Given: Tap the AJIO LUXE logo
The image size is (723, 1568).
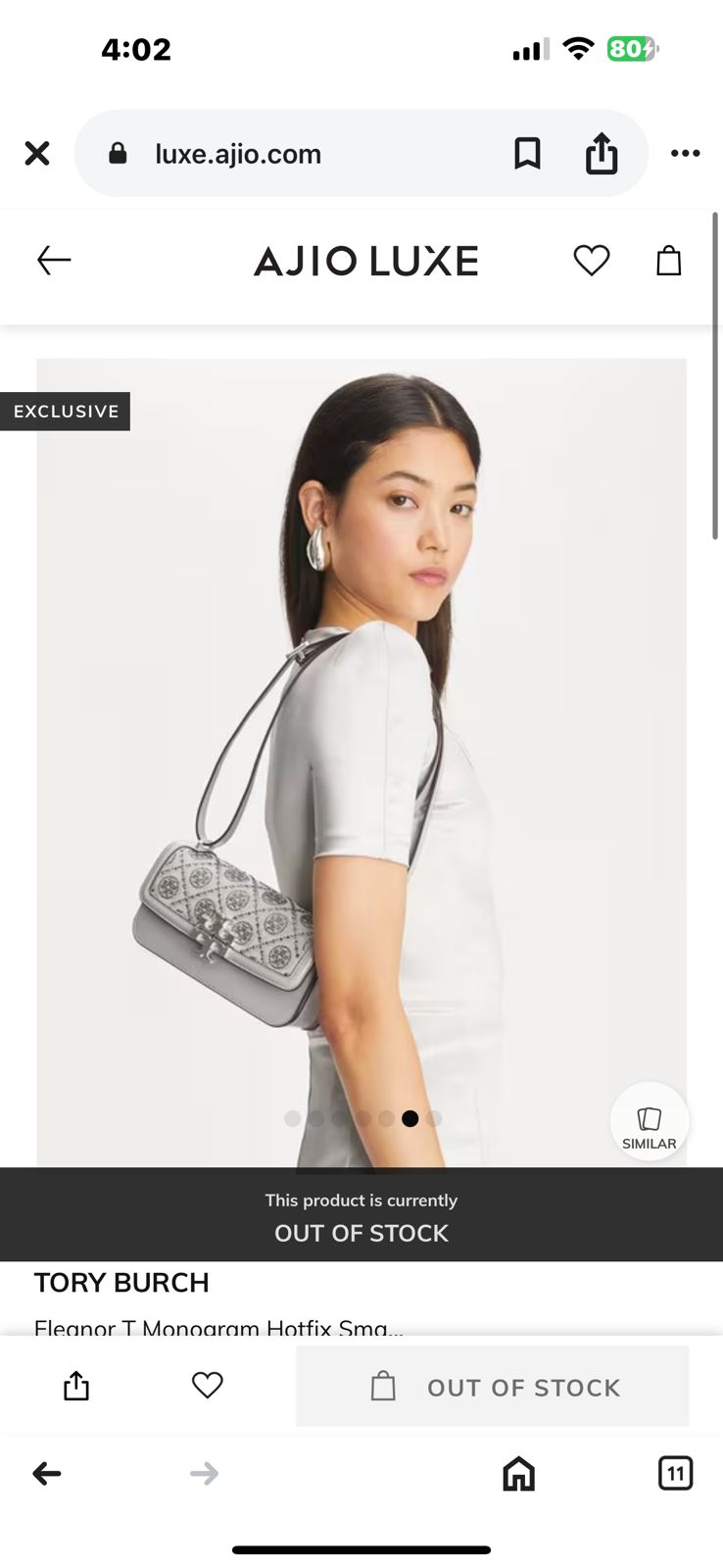Looking at the screenshot, I should click(365, 260).
